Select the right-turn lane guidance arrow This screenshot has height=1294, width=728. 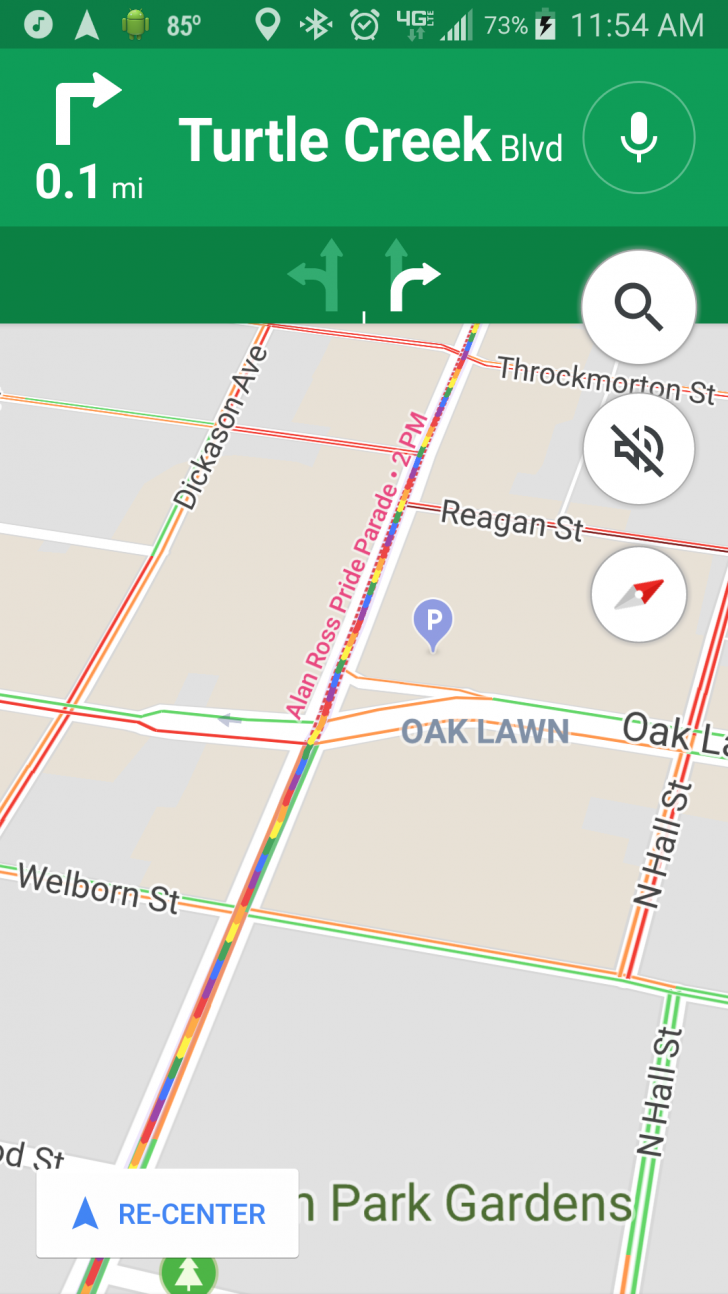tap(413, 277)
